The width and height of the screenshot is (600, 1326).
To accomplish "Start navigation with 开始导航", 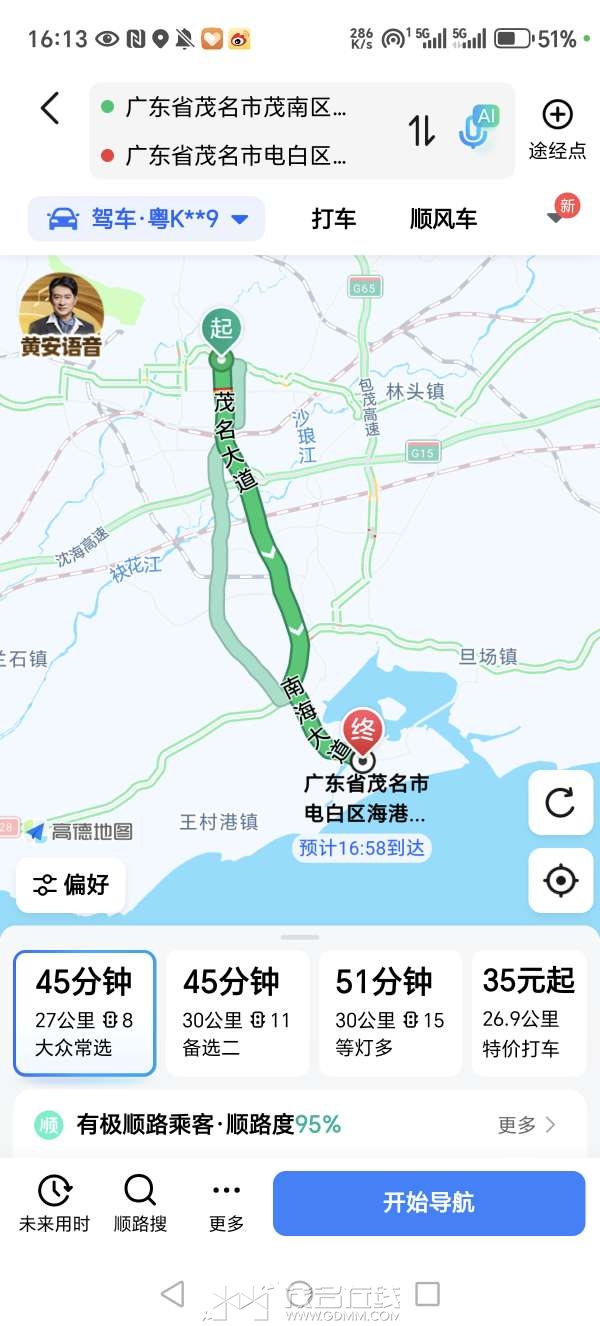I will tap(428, 1202).
